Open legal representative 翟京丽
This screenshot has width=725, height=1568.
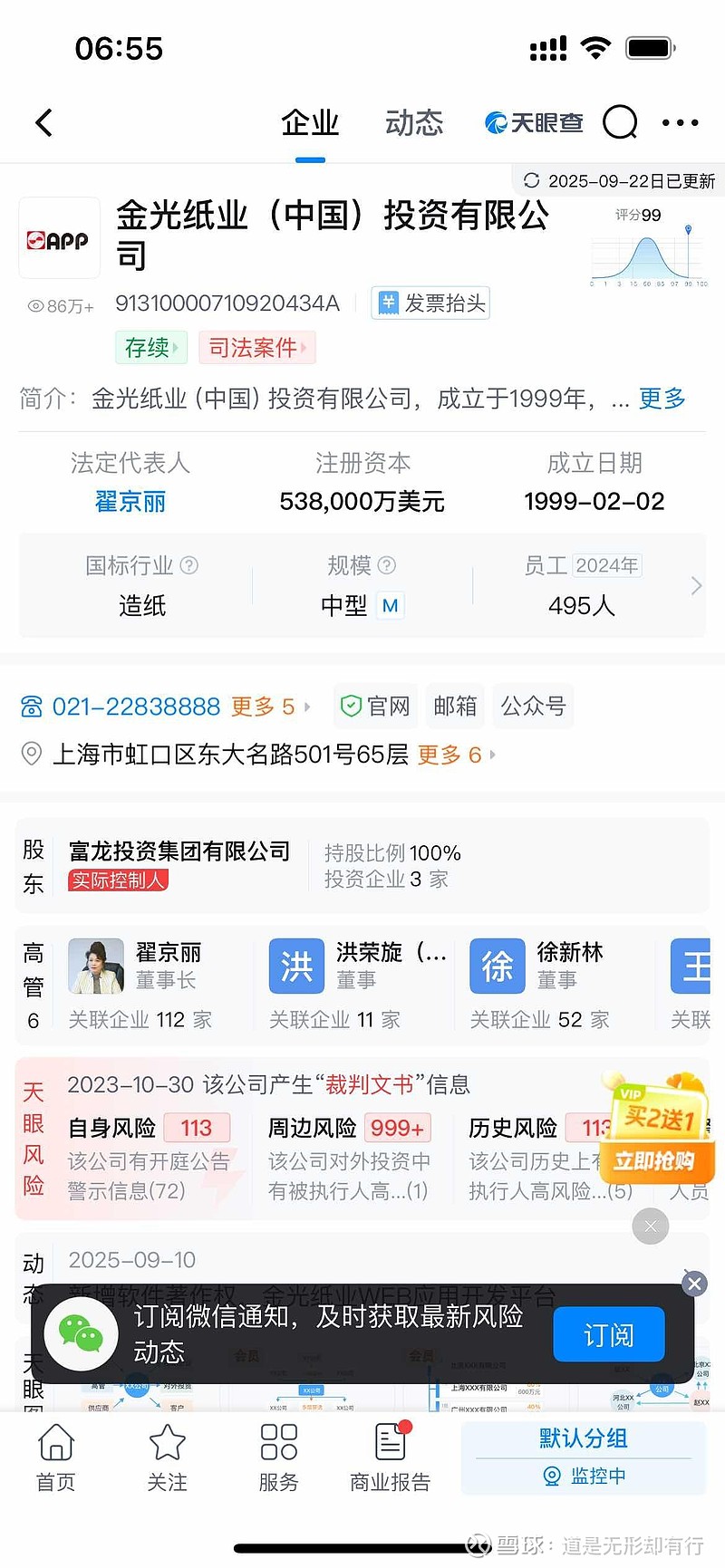(130, 502)
